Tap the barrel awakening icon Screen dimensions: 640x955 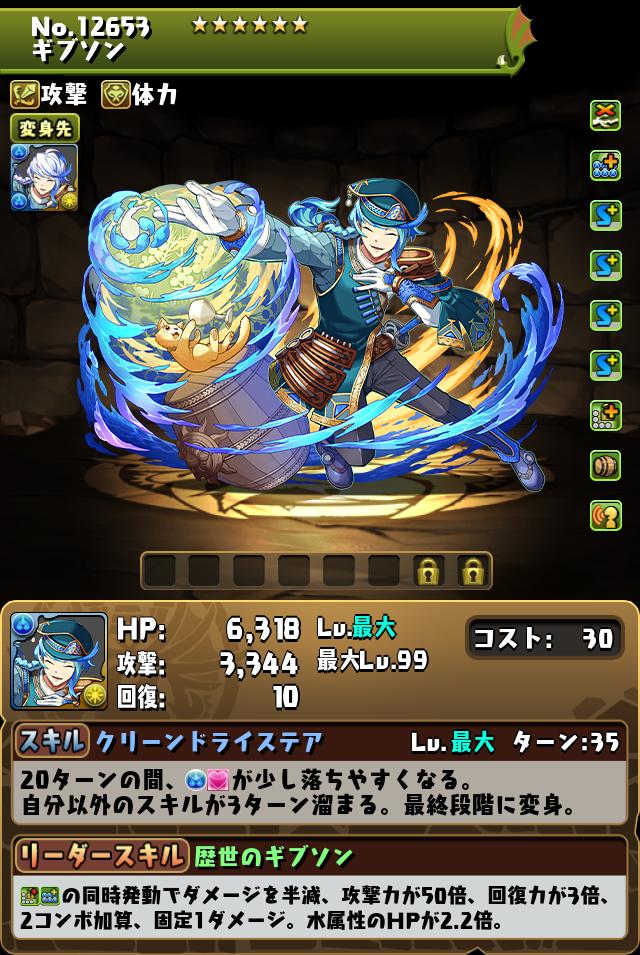[x=605, y=466]
